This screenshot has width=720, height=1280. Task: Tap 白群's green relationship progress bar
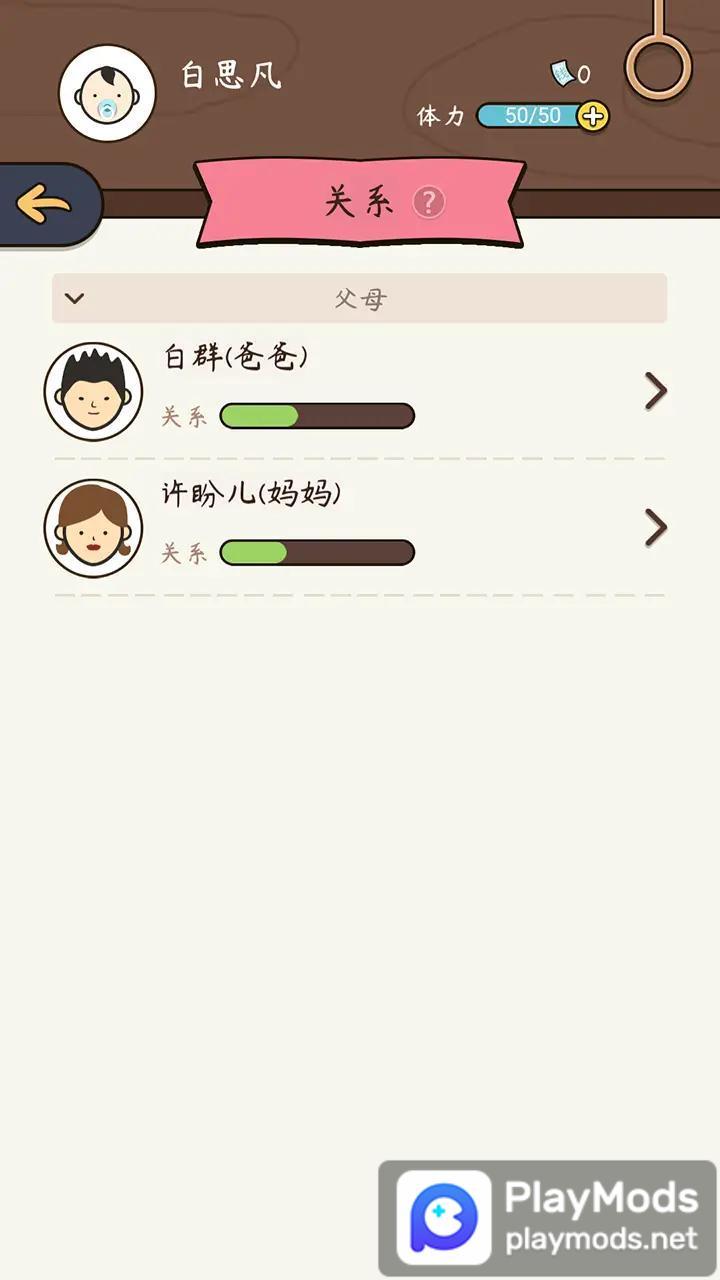(x=316, y=415)
